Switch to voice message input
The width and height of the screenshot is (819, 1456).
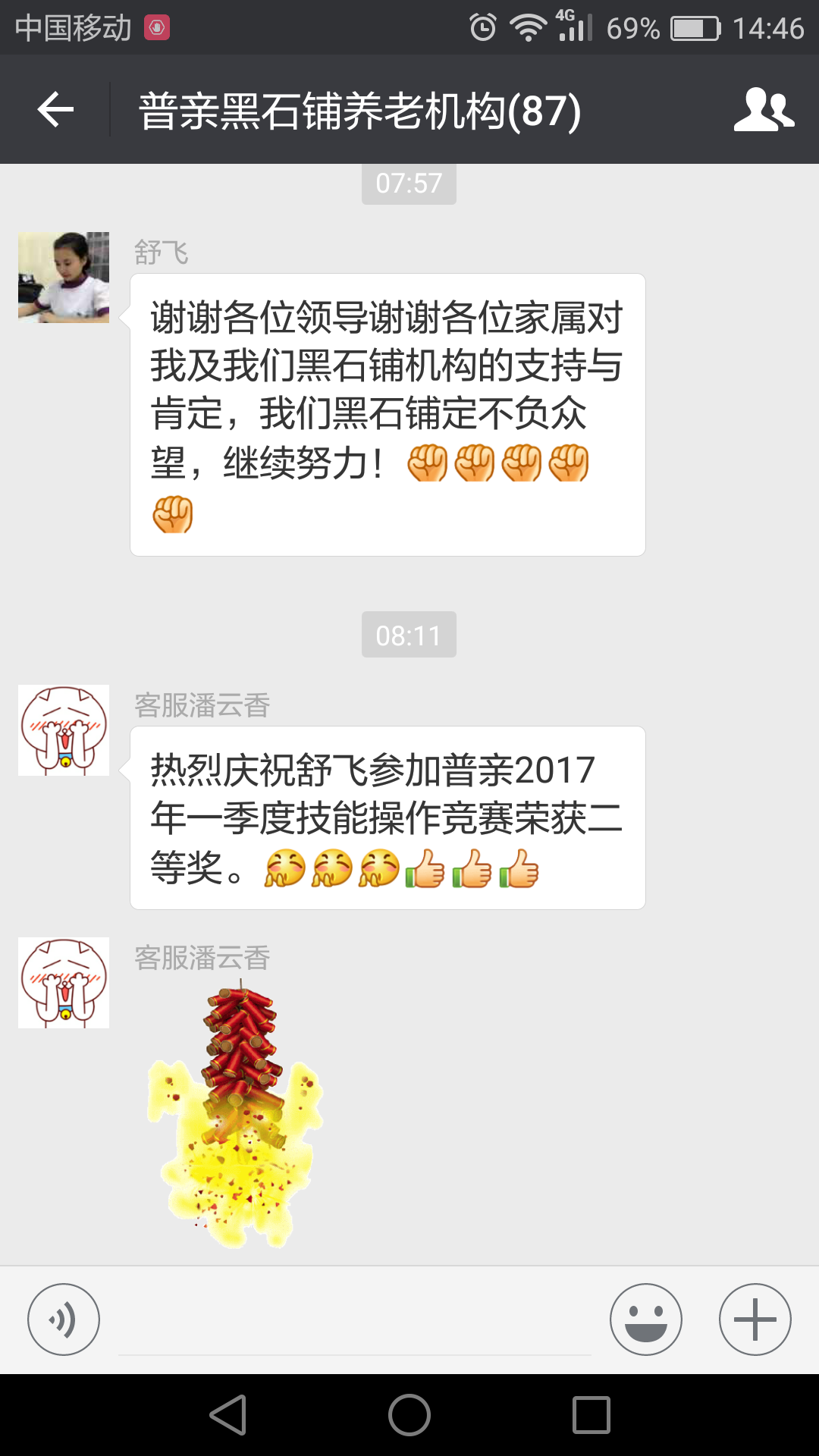click(x=64, y=1319)
